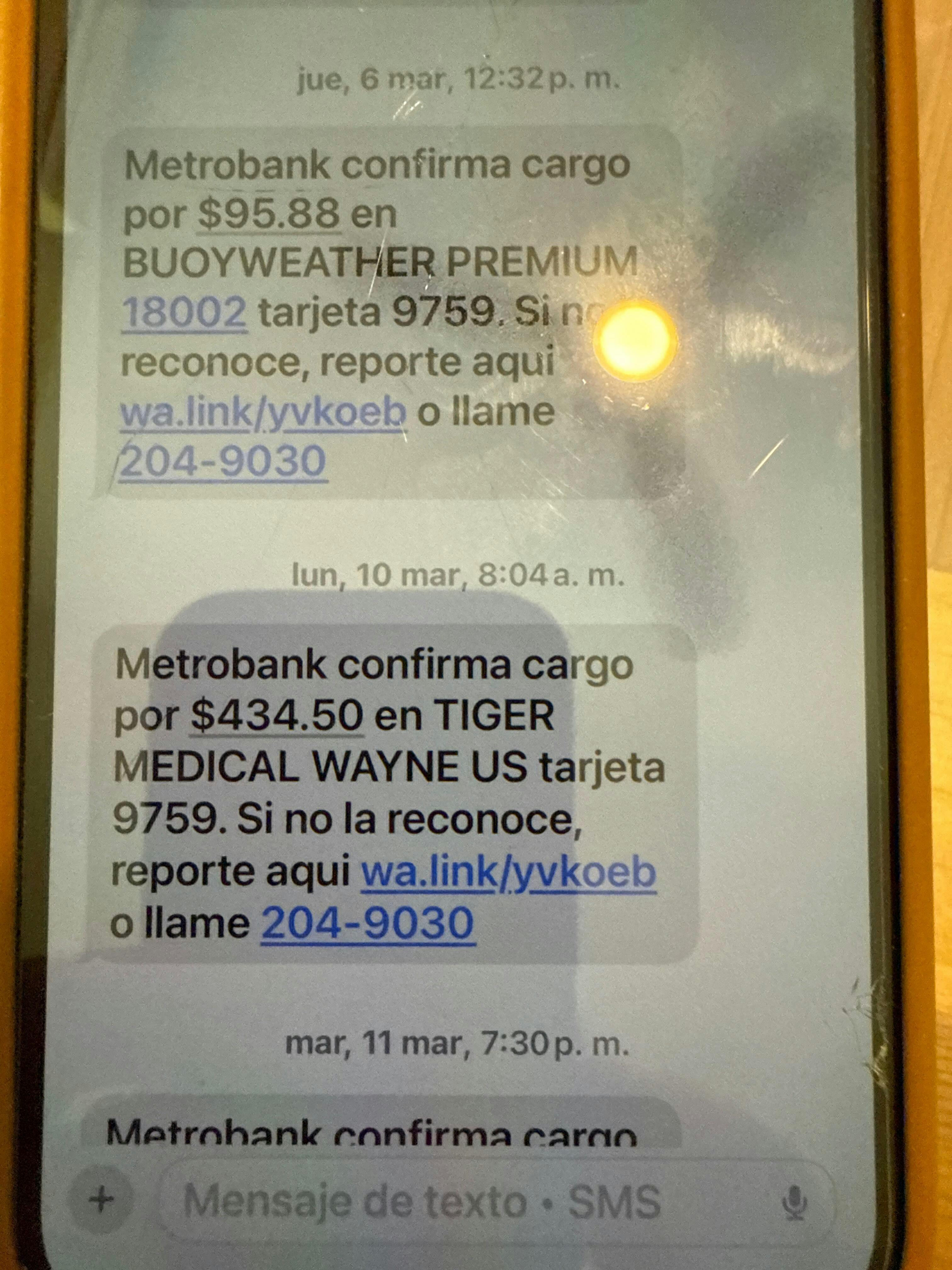This screenshot has height=1270, width=952.
Task: Open the plus attachments button
Action: [x=102, y=1199]
